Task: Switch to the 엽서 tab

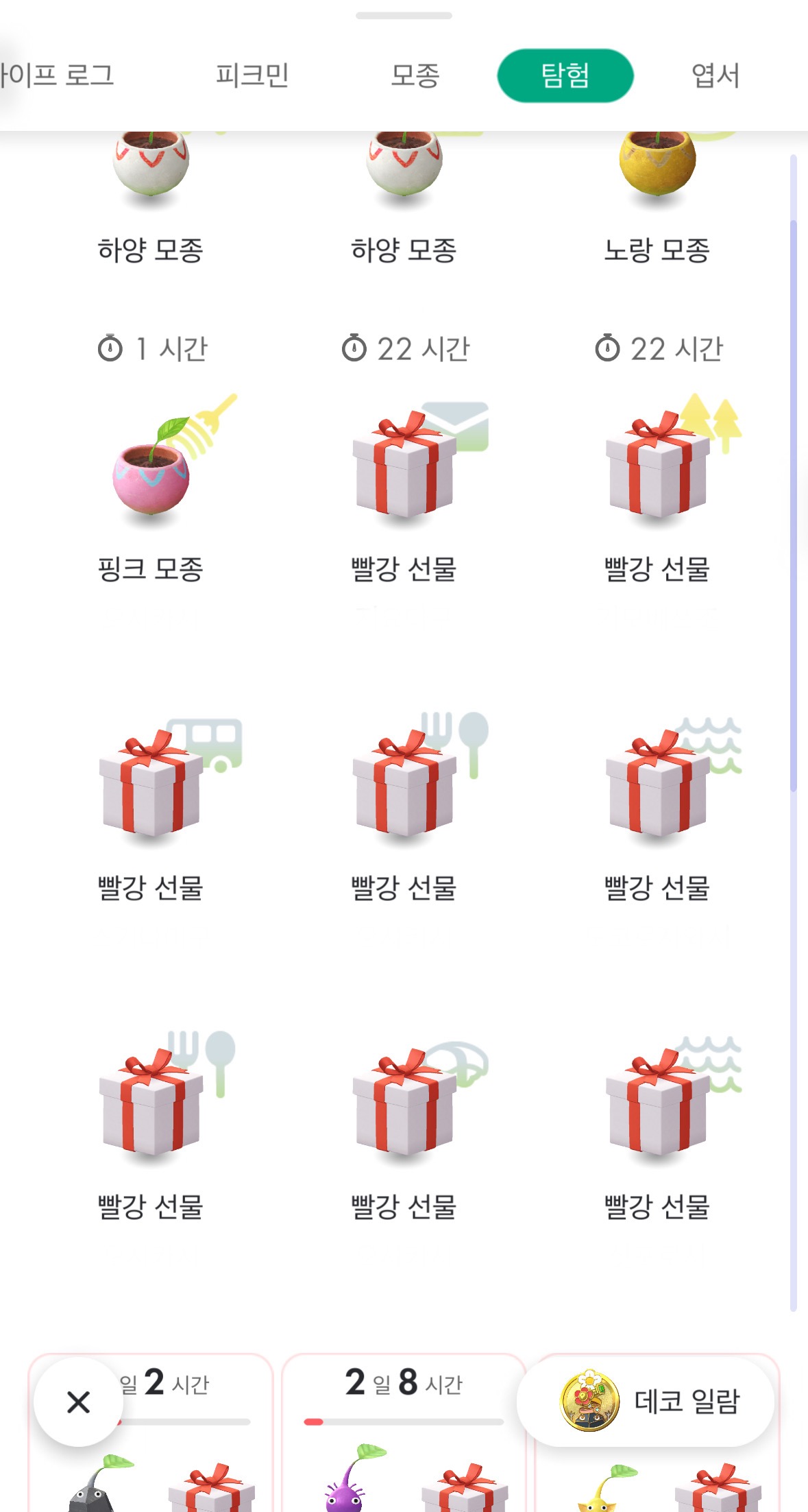Action: [715, 75]
